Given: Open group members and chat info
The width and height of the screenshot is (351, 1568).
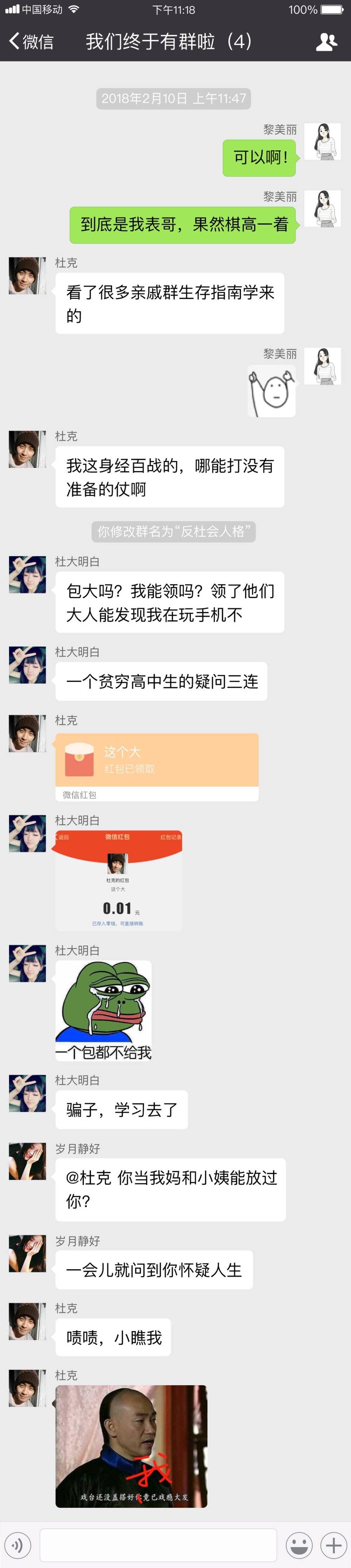Looking at the screenshot, I should [x=327, y=41].
